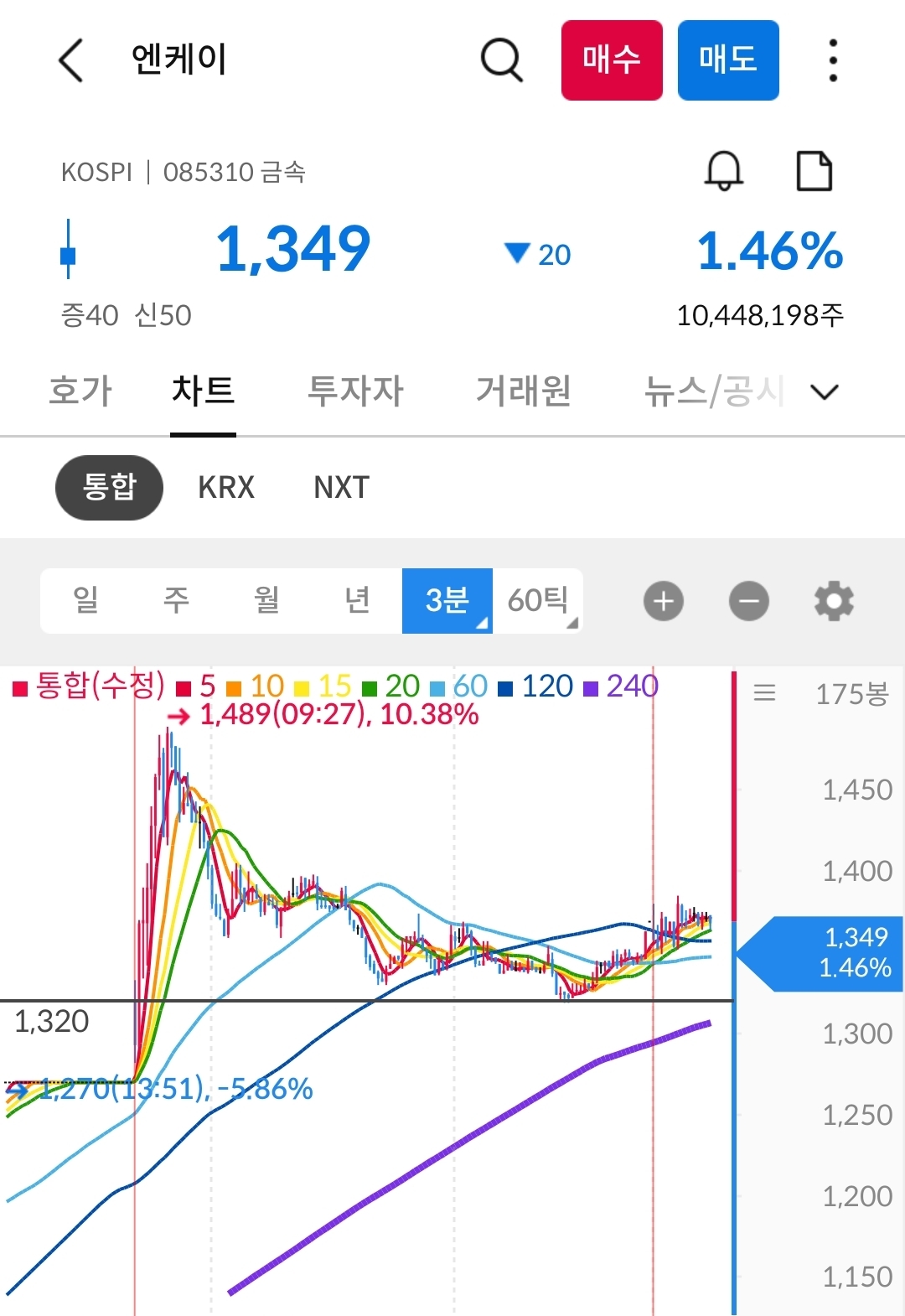Switch market view to KRX
The image size is (905, 1316).
coord(226,487)
